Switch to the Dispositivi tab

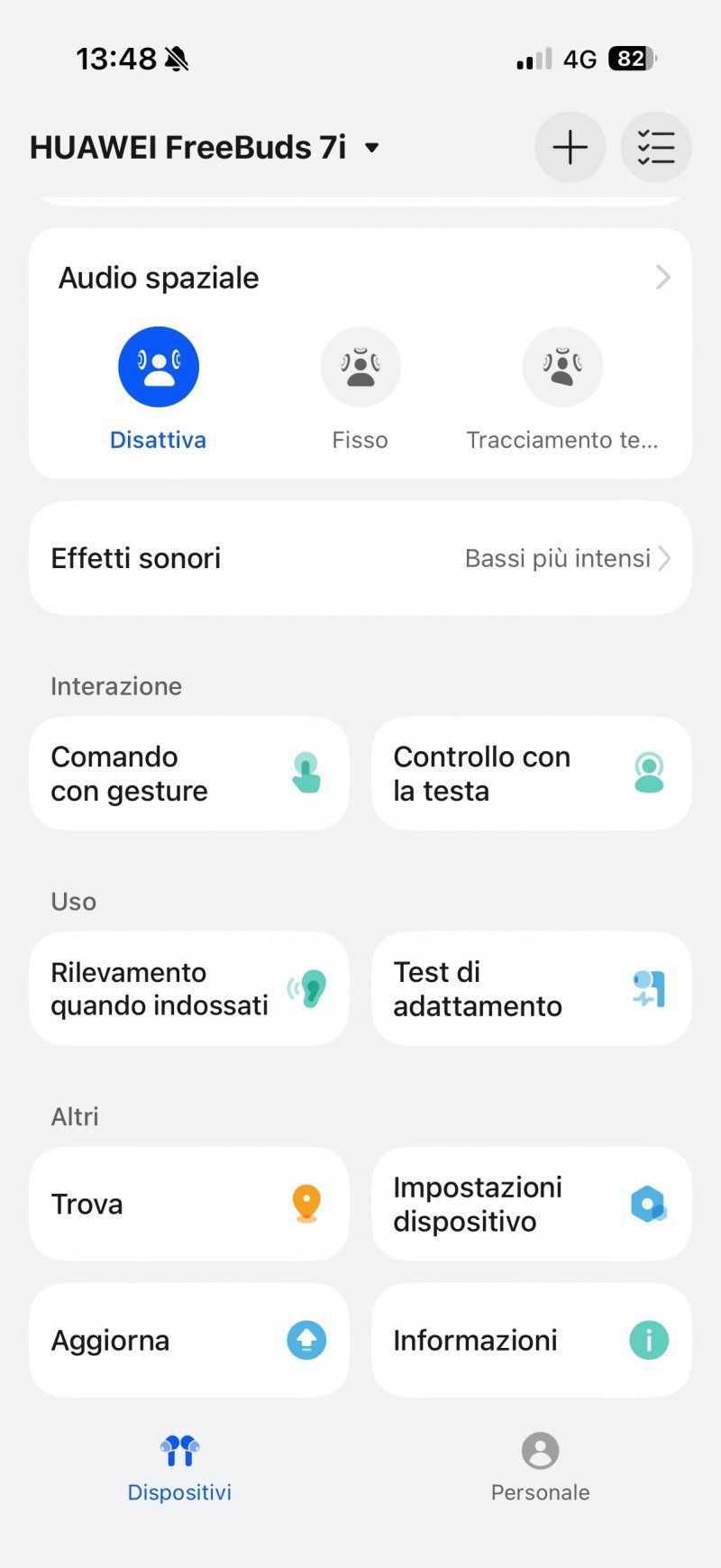179,1468
